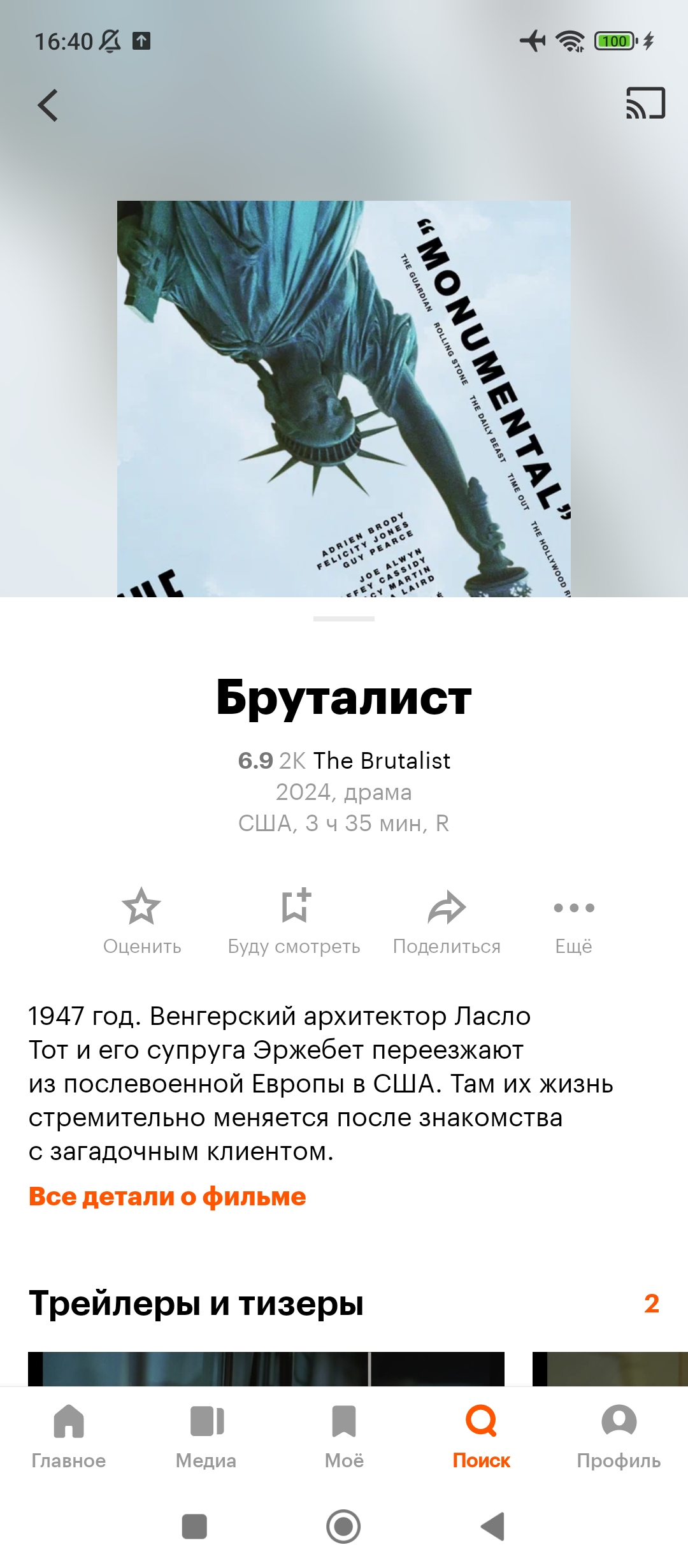
Task: Select the Поиск tab
Action: coord(482,1434)
